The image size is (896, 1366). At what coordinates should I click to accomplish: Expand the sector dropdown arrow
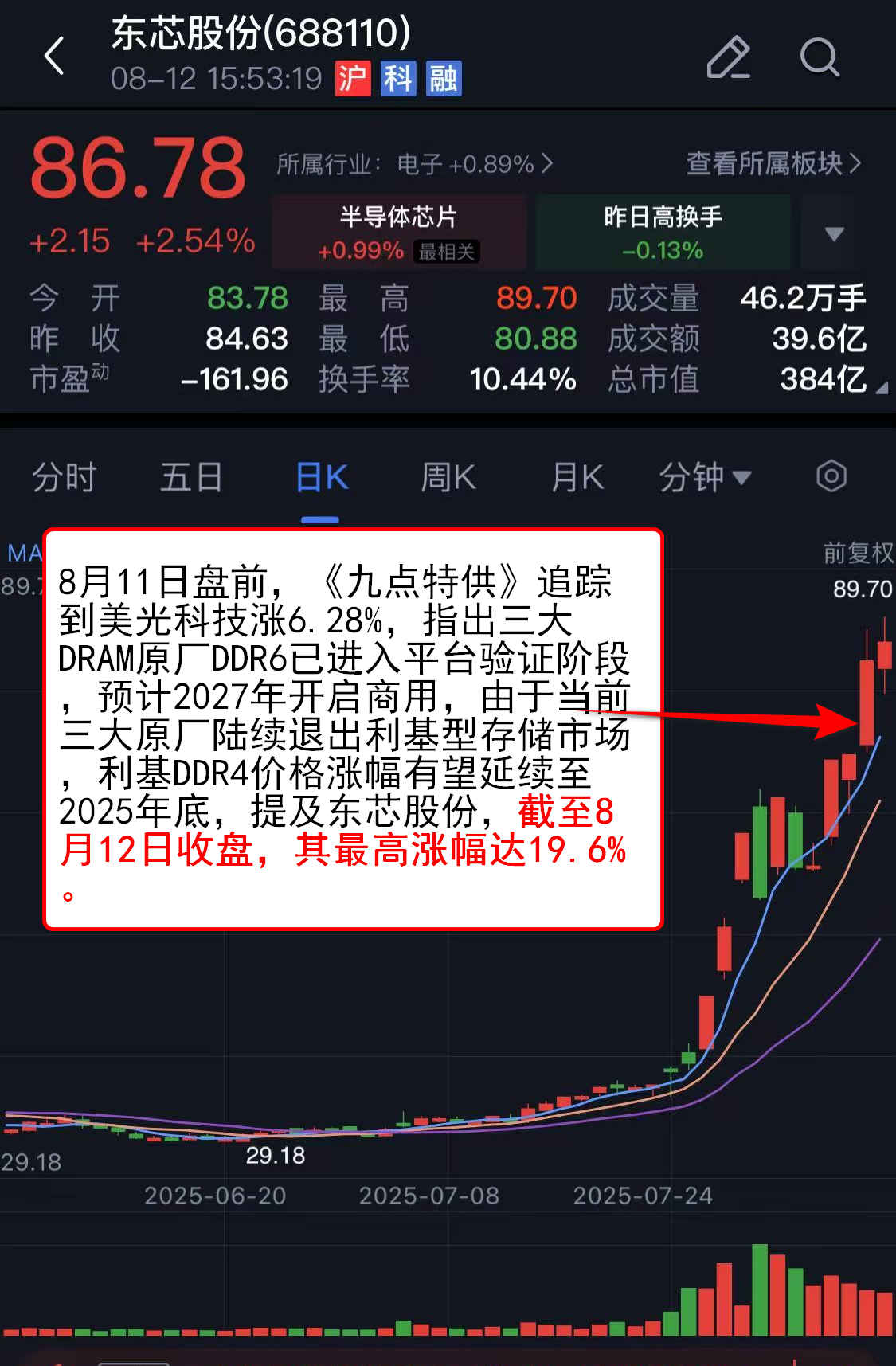click(x=834, y=233)
